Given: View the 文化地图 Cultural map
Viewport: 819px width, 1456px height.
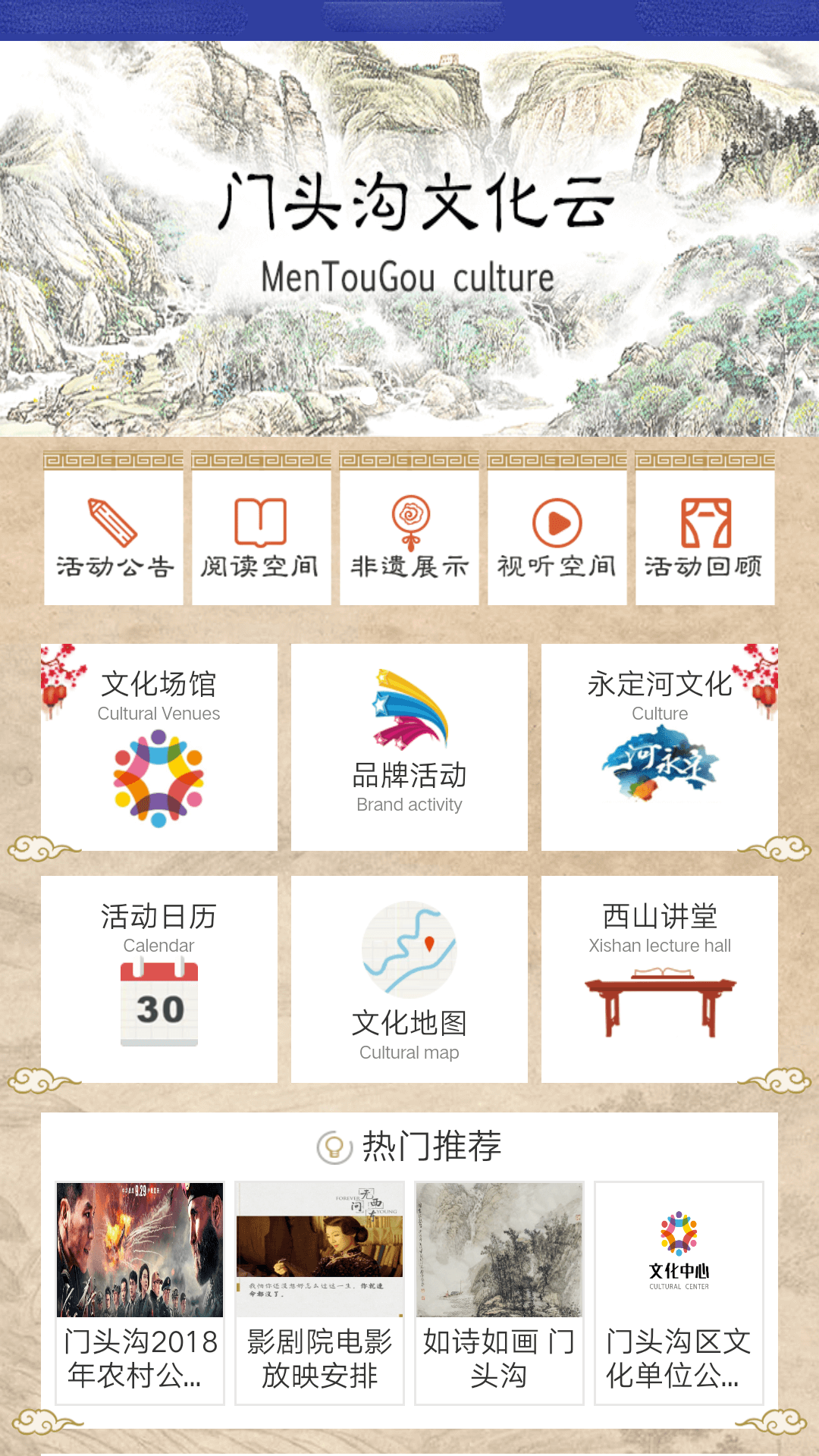Looking at the screenshot, I should pos(409,979).
